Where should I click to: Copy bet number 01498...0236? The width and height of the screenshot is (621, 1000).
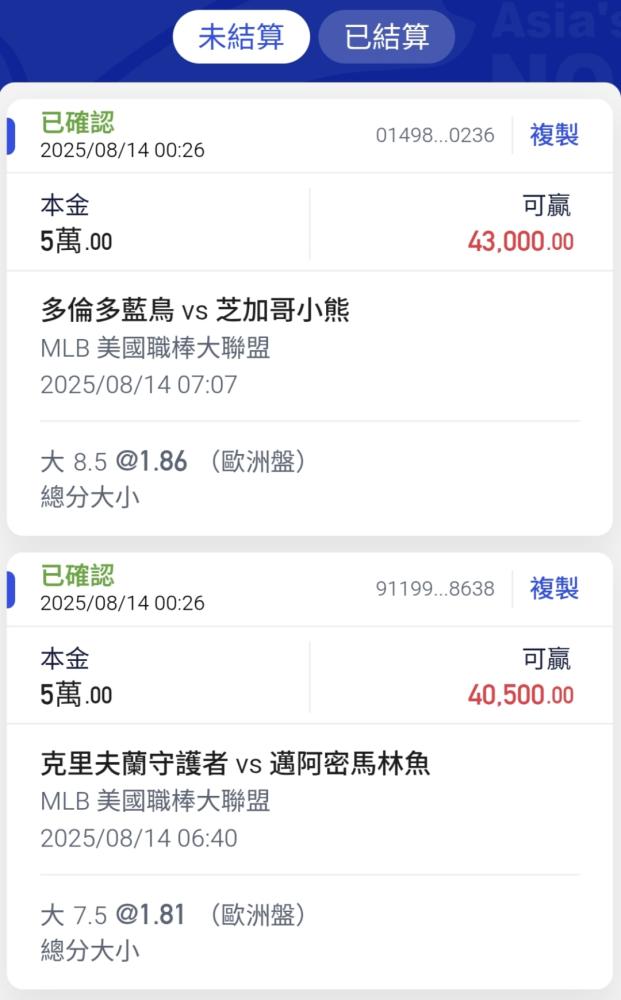[554, 135]
